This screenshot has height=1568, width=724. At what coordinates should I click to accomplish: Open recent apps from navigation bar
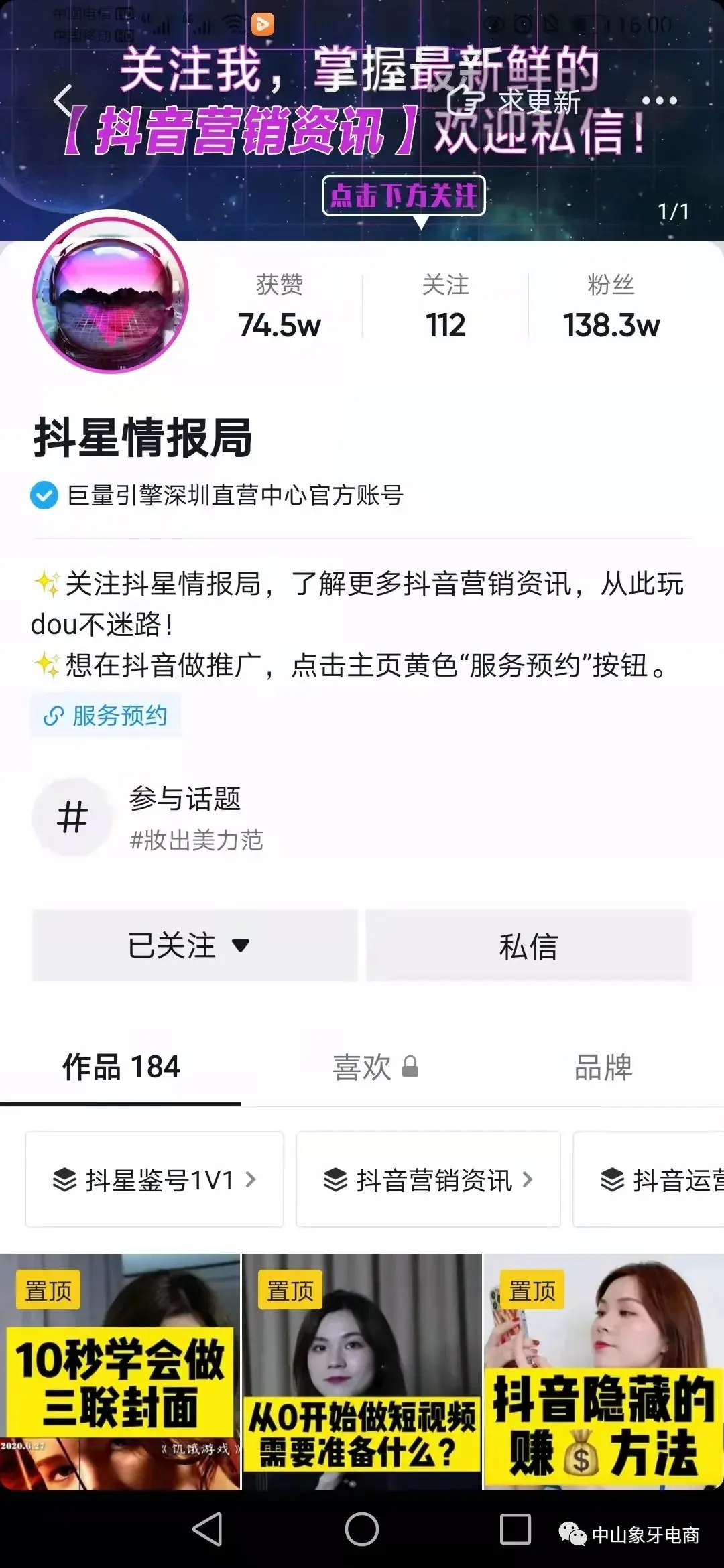pyautogui.click(x=515, y=1529)
